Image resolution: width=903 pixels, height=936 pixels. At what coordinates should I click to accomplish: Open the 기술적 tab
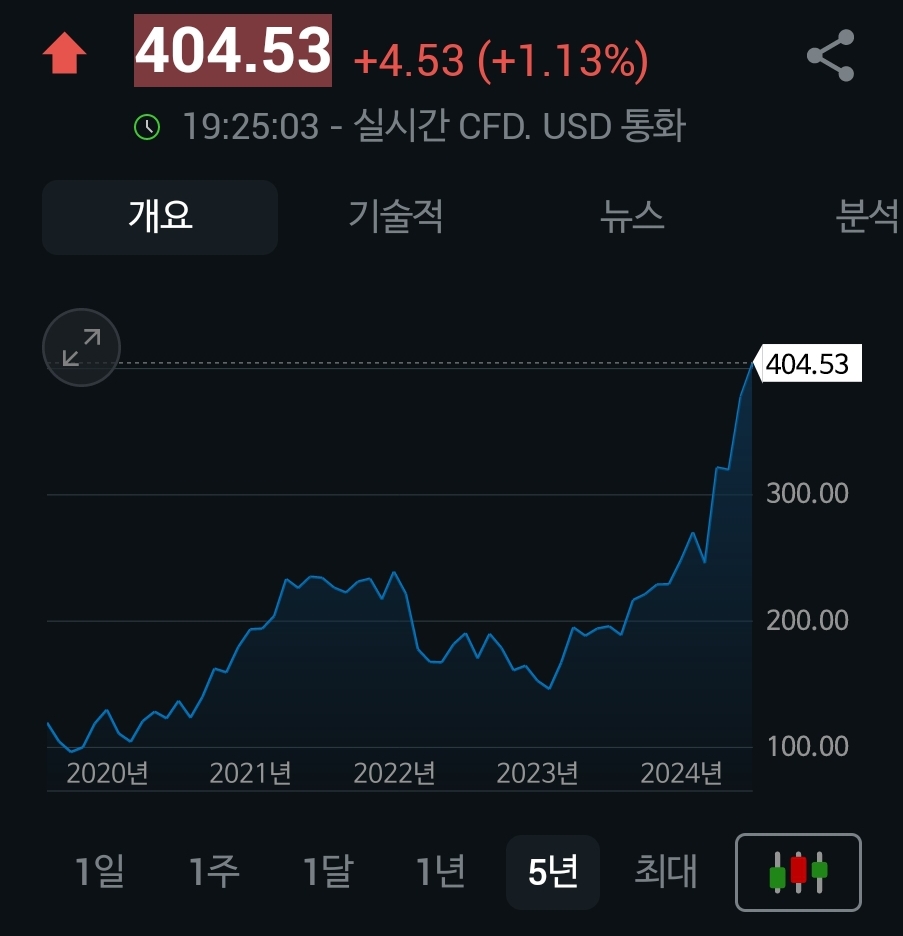(396, 217)
